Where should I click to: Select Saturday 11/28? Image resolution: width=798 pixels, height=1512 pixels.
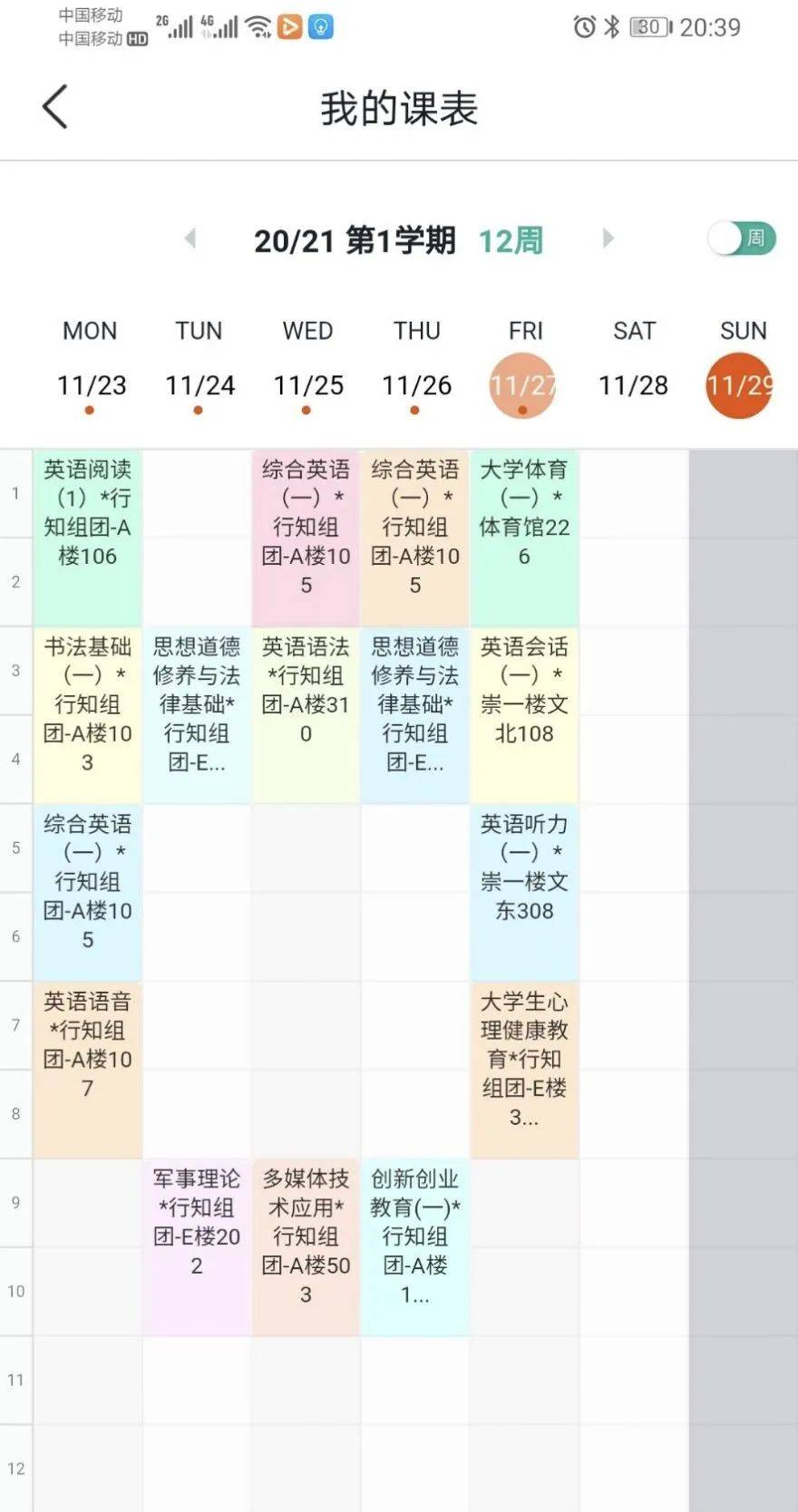(x=633, y=386)
